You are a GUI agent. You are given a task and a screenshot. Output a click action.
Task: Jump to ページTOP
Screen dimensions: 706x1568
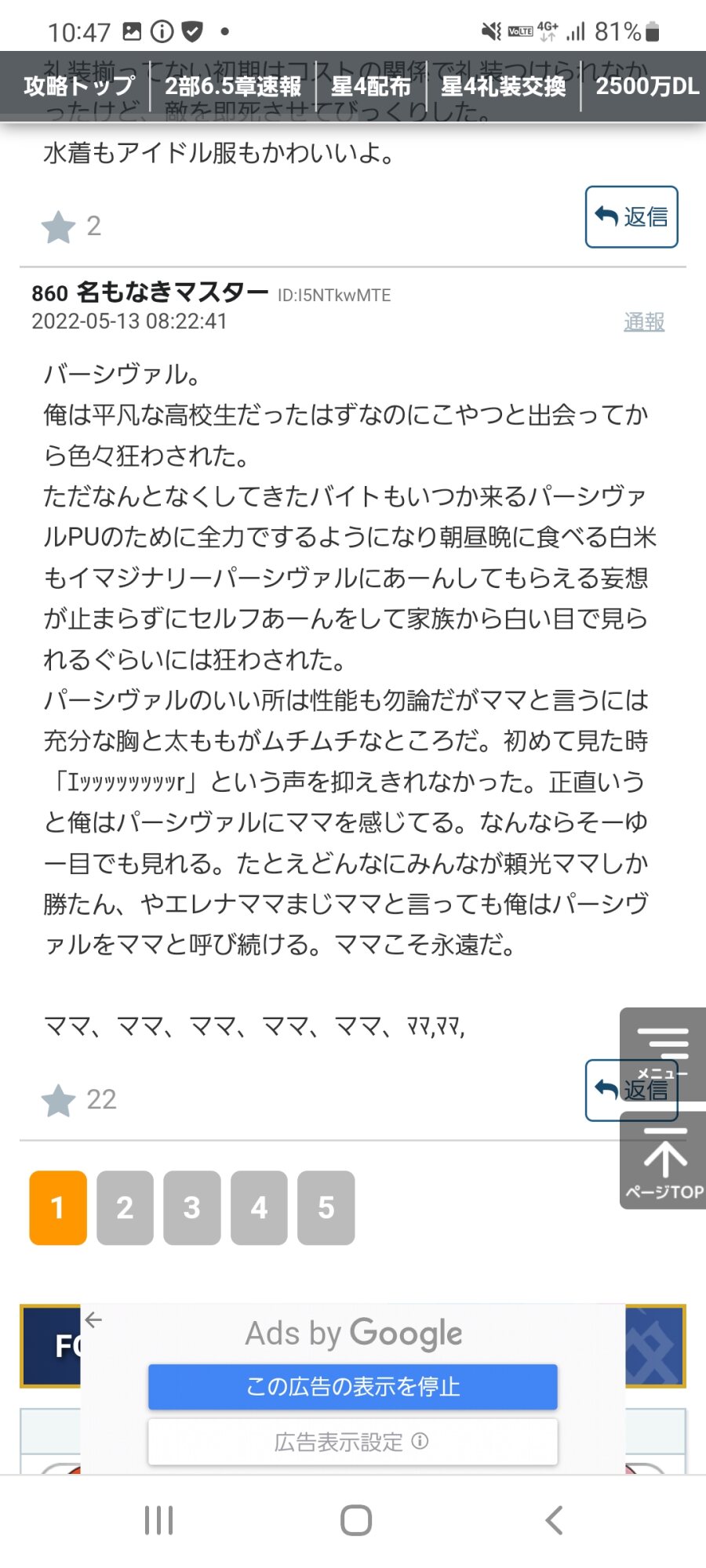point(664,1164)
